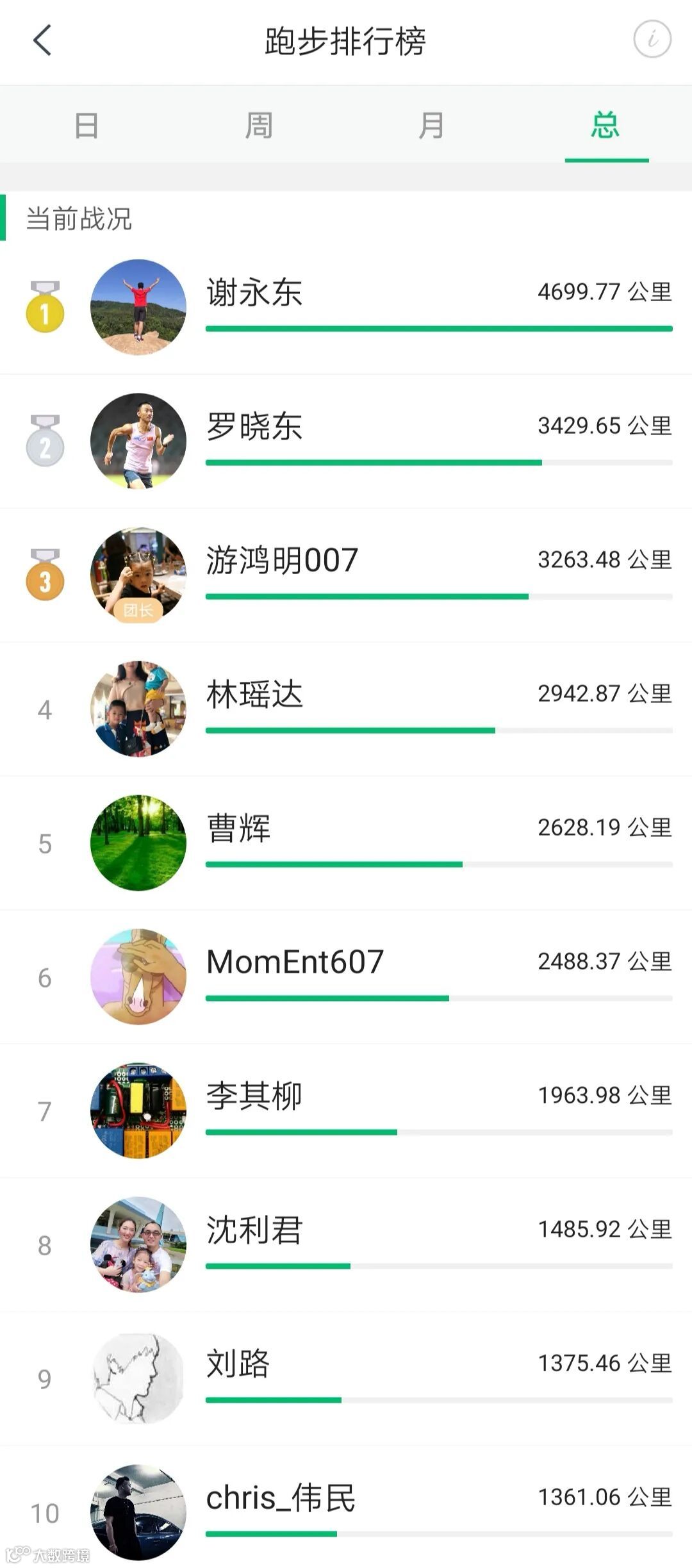
Task: Tap 李其柳's leaderboard row
Action: coord(346,1111)
